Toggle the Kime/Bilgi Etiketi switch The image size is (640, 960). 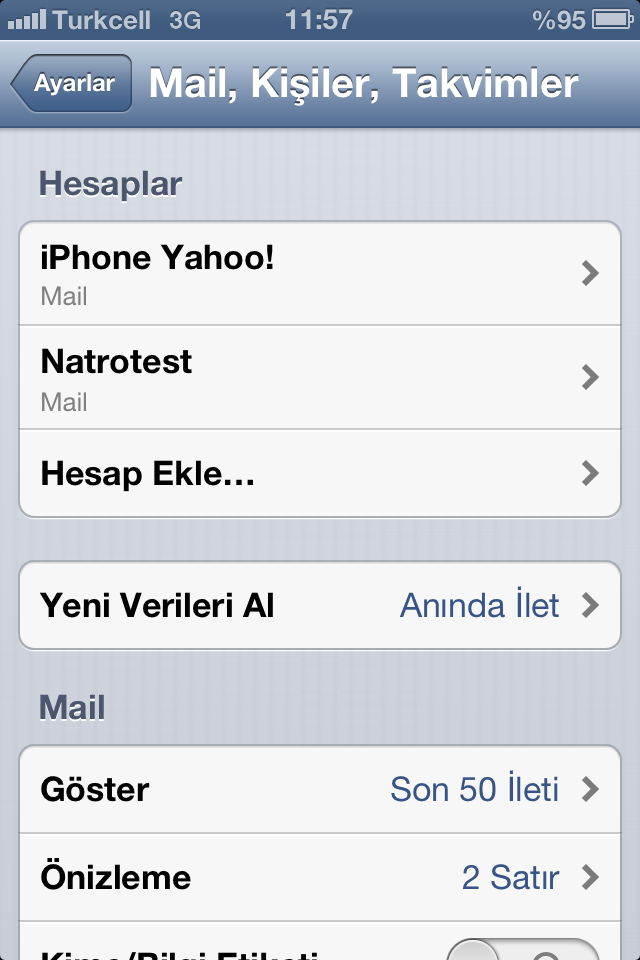[522, 950]
